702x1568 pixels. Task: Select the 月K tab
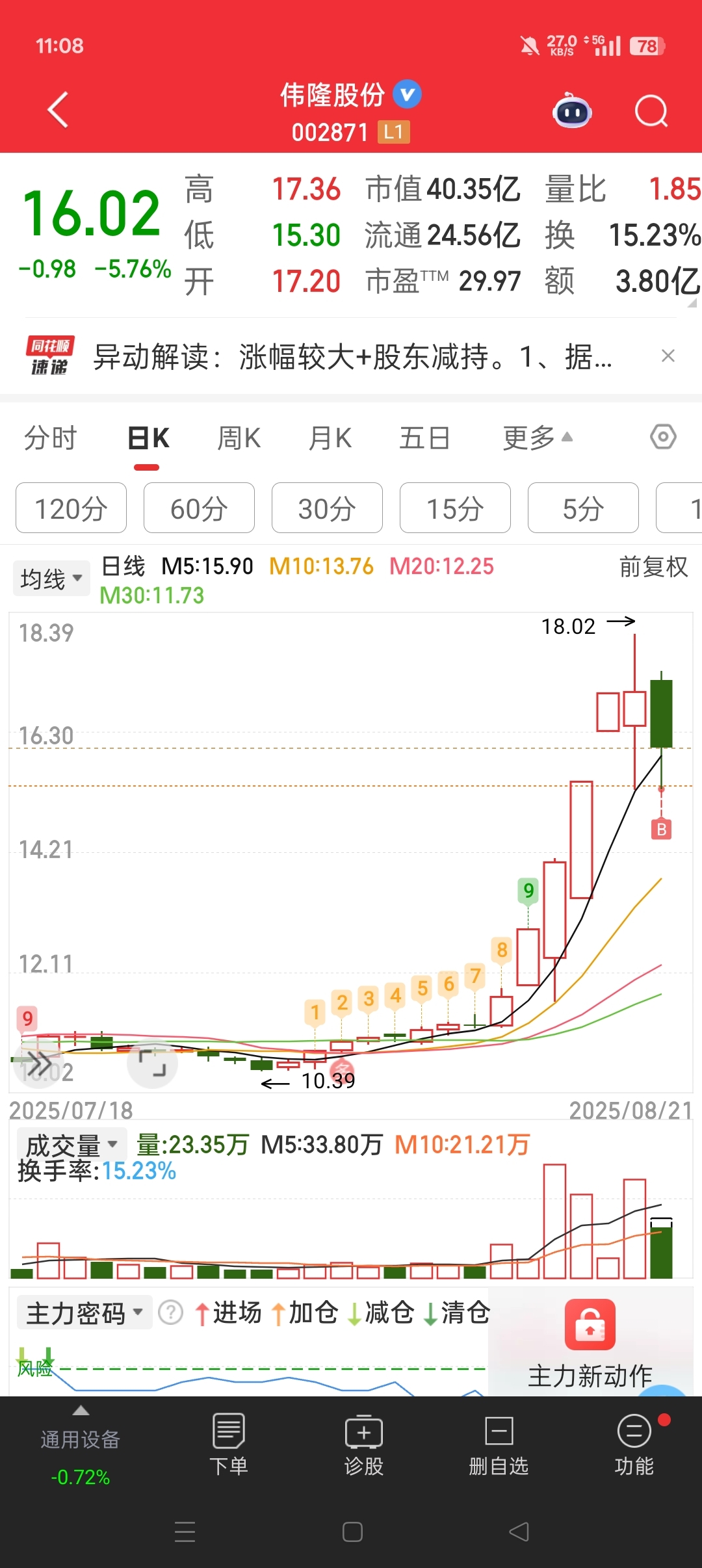pos(330,438)
